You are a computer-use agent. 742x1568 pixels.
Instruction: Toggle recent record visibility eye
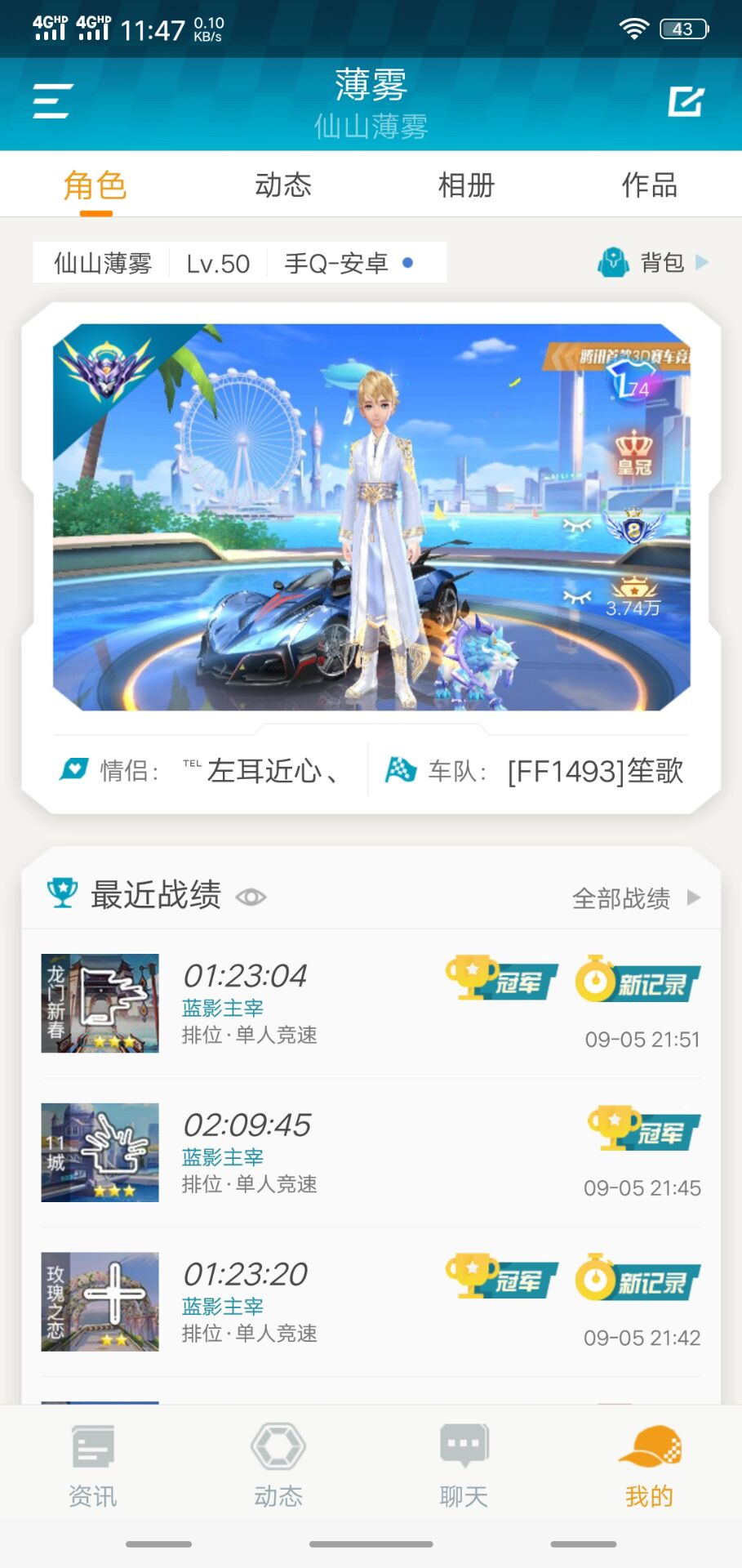251,897
